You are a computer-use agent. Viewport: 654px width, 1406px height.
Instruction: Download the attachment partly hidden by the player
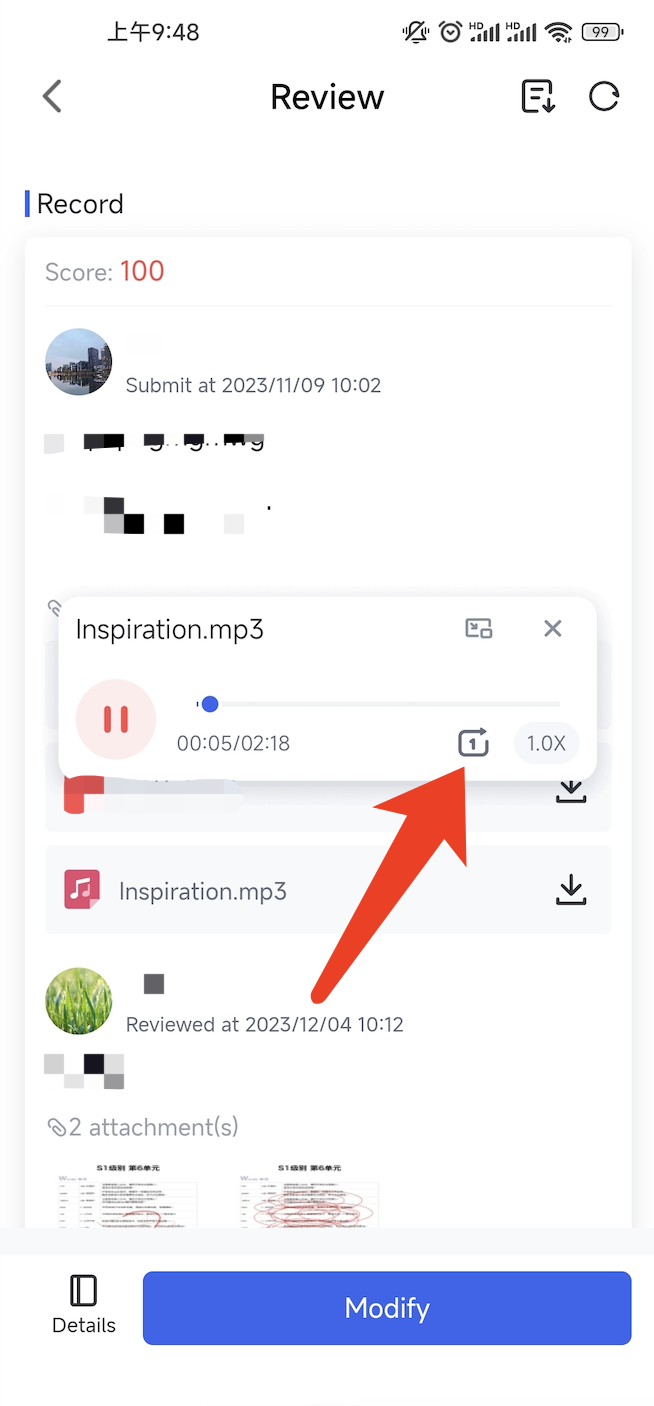point(570,792)
